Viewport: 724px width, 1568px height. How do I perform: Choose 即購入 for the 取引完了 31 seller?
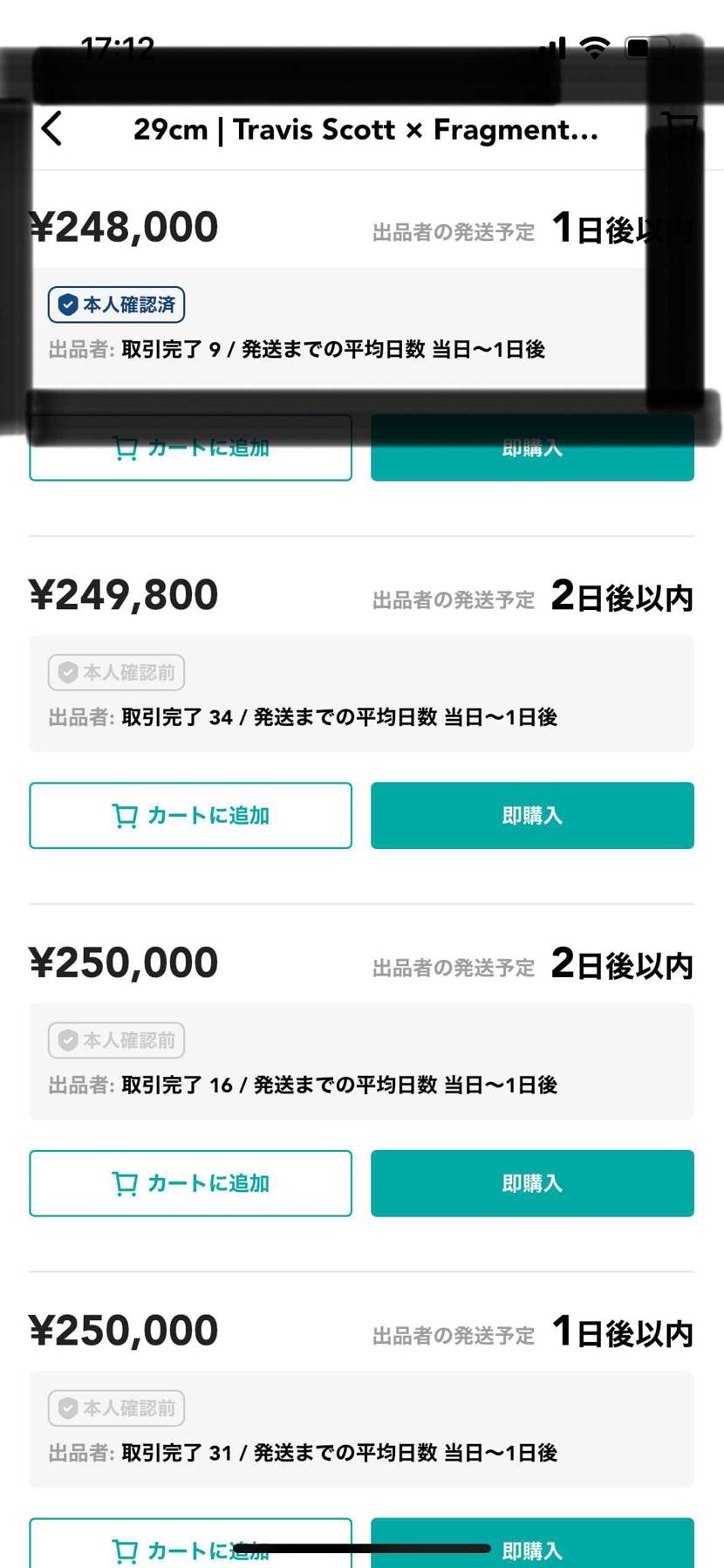pos(532,1544)
